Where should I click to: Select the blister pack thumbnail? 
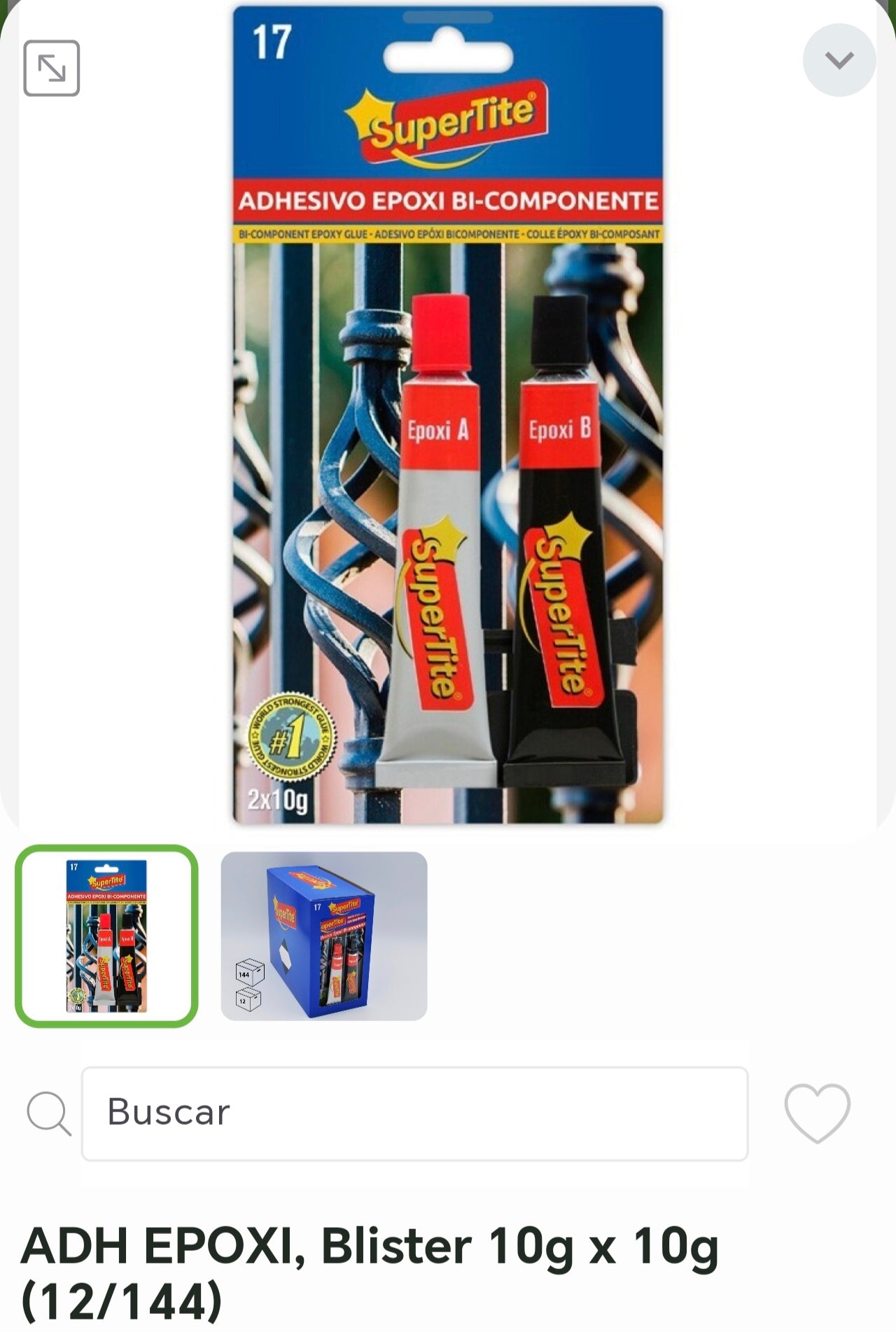point(107,936)
